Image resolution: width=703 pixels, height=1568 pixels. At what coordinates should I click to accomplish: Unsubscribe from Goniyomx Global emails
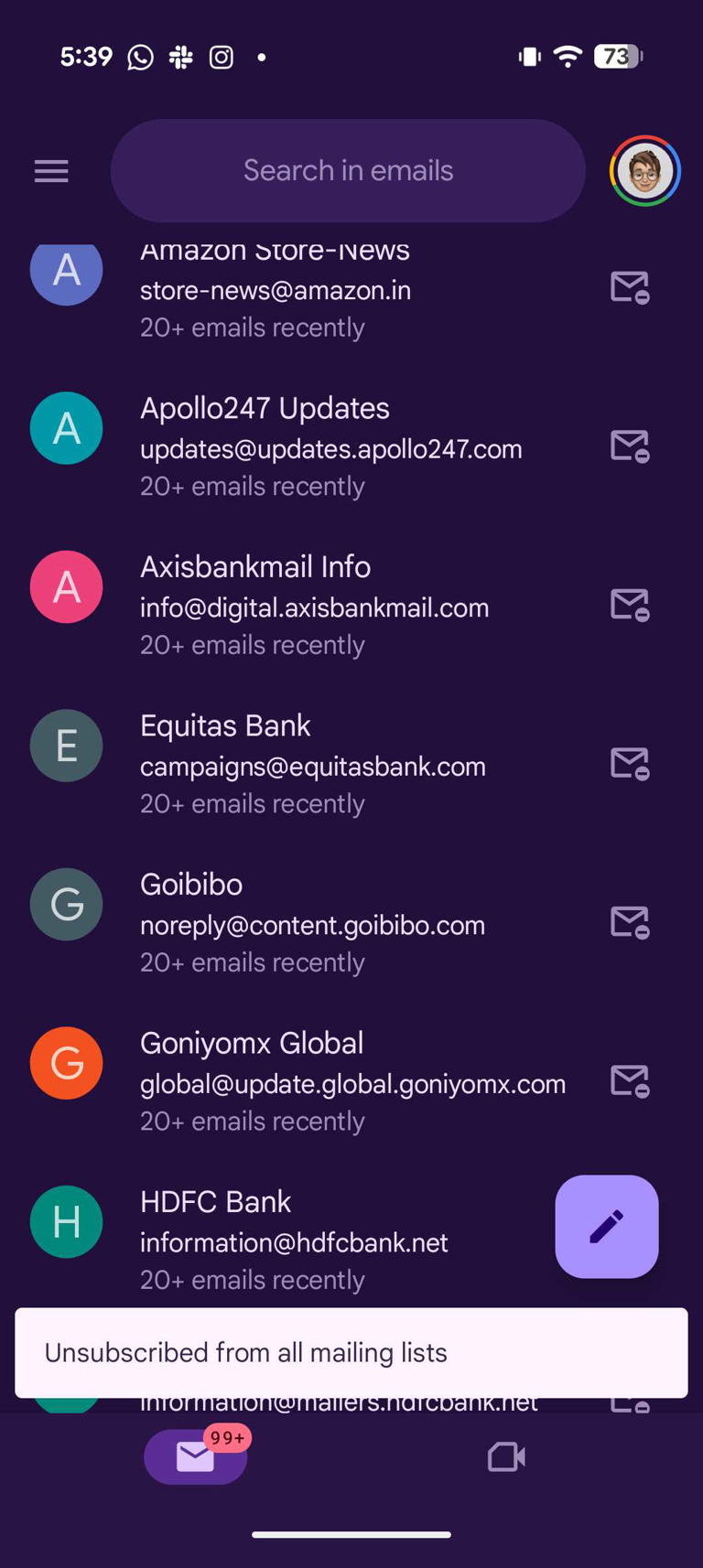pos(628,1080)
